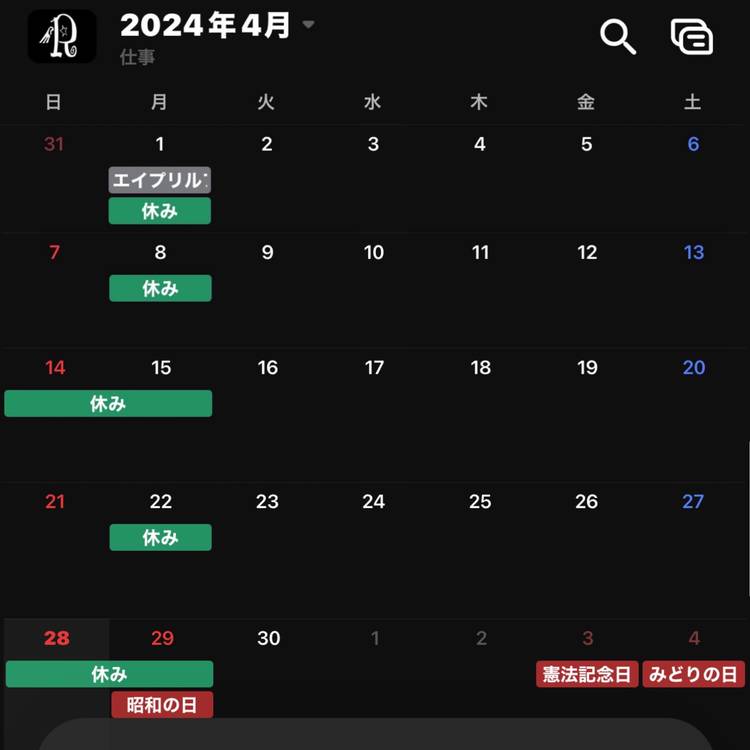Open the エイプリル event on April 1
The height and width of the screenshot is (750, 750).
click(x=160, y=180)
